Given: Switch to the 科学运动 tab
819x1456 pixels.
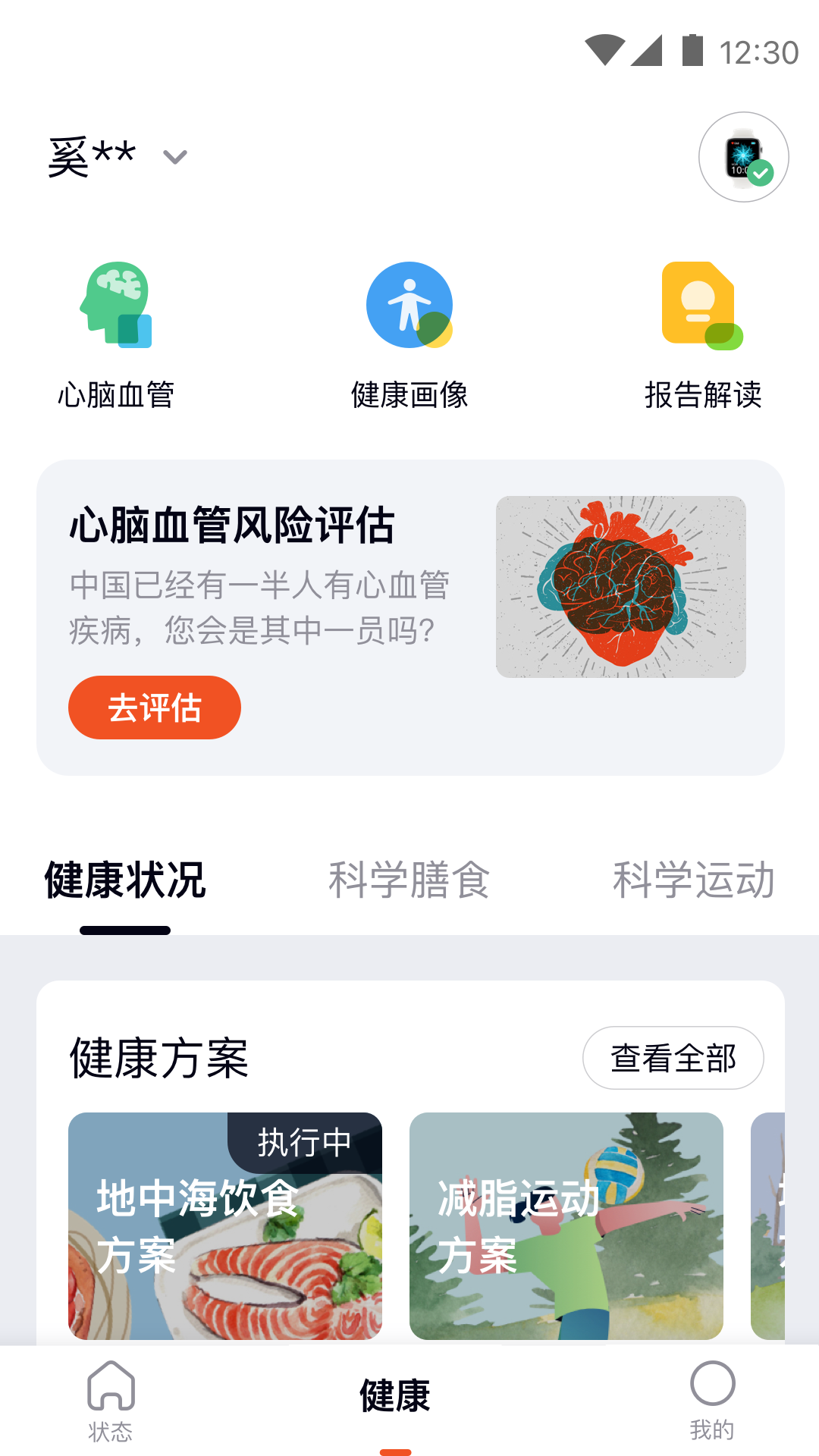Looking at the screenshot, I should 694,880.
